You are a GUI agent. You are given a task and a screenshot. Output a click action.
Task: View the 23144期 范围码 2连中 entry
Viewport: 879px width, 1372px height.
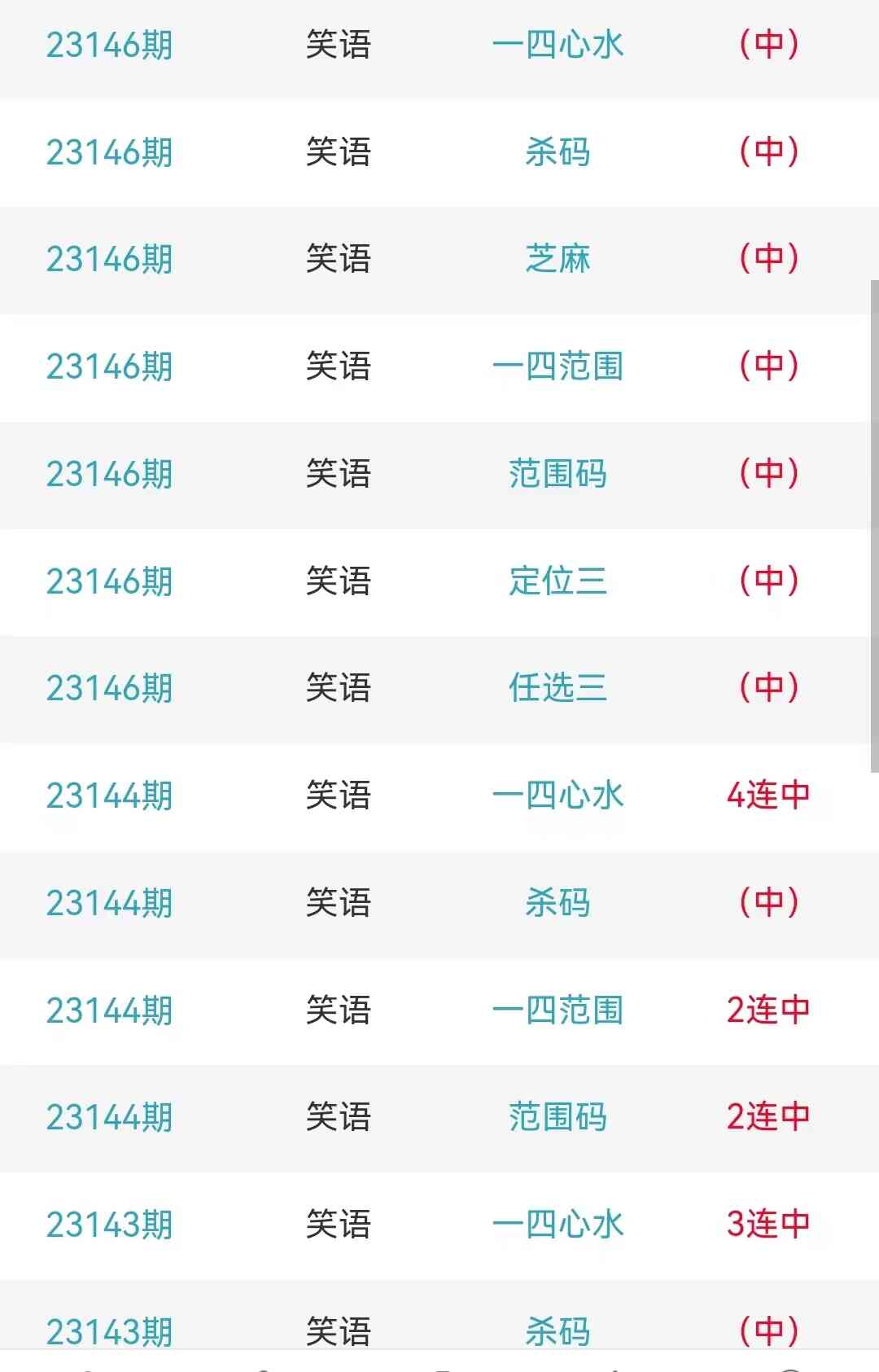point(558,1117)
